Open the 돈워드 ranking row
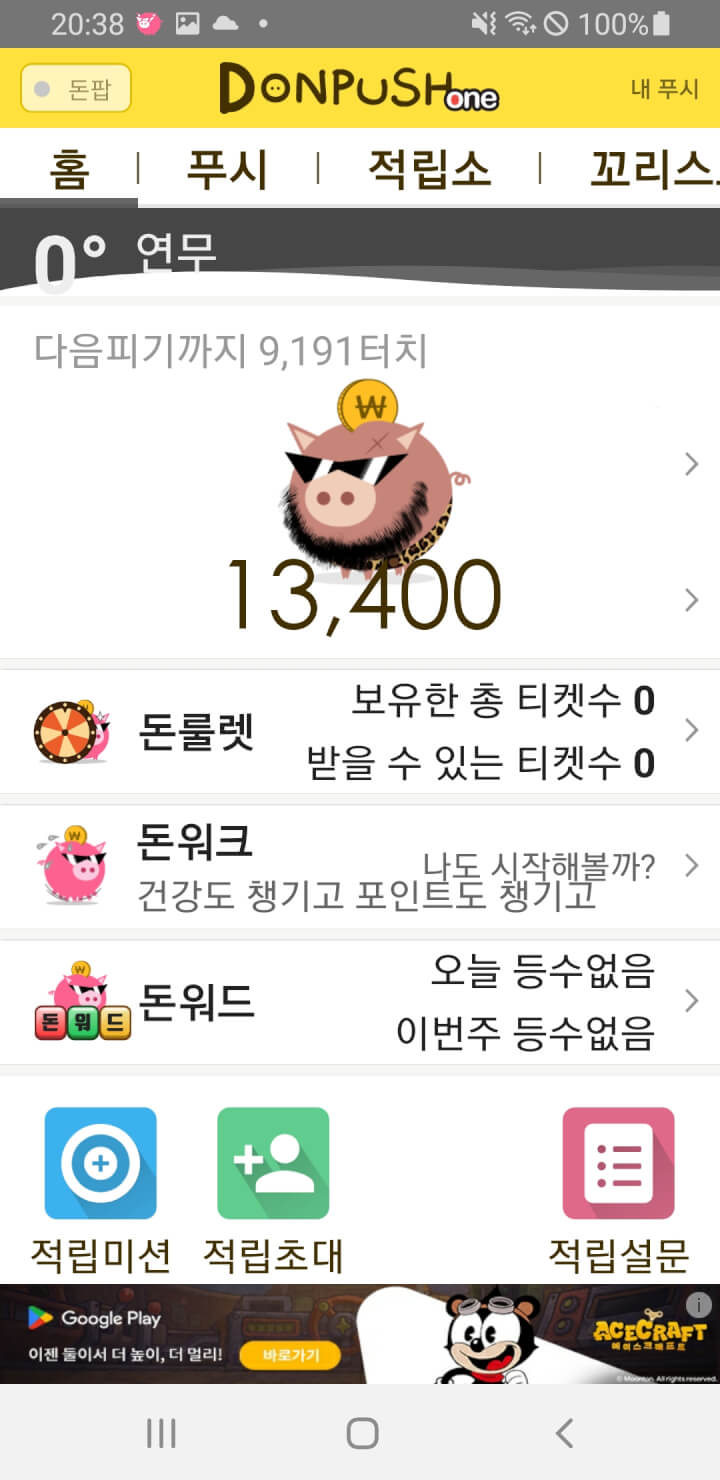 tap(360, 1002)
